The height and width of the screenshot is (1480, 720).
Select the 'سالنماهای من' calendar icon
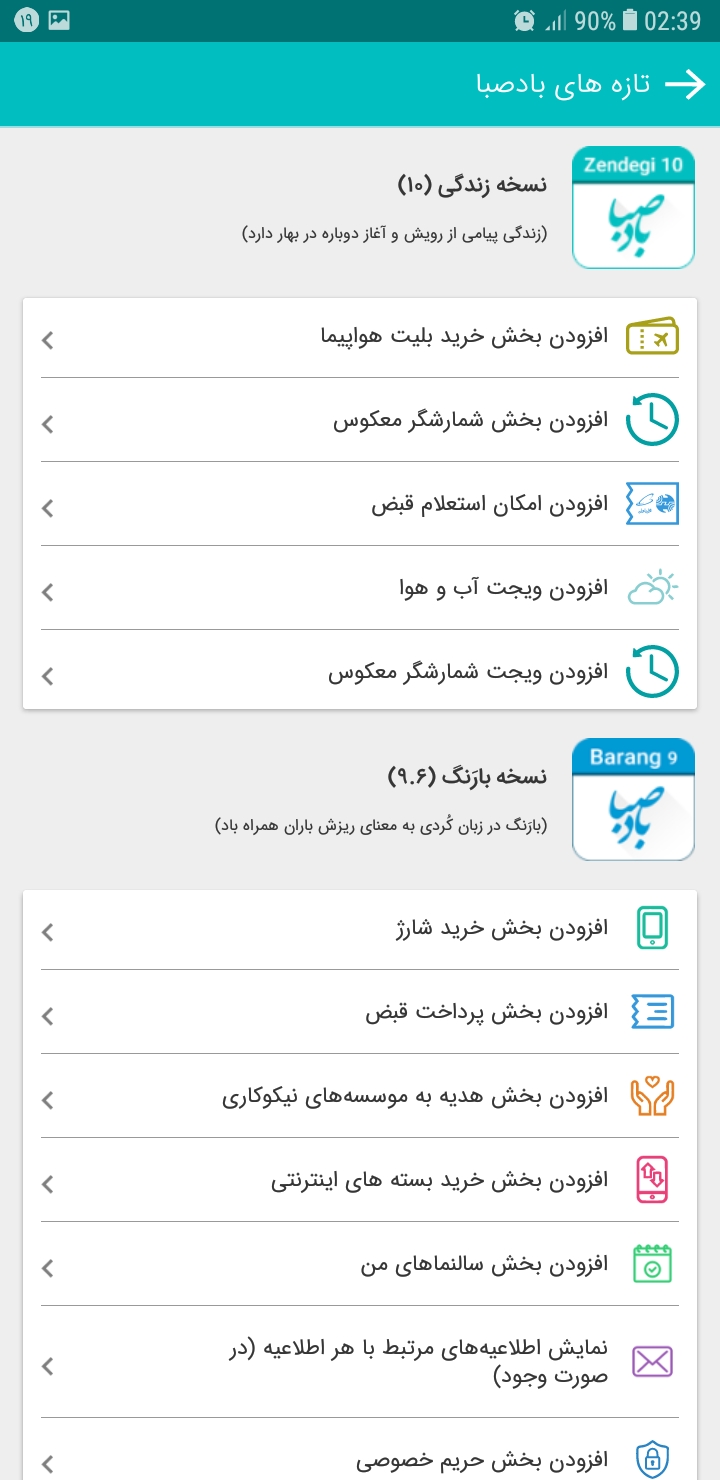point(653,1263)
